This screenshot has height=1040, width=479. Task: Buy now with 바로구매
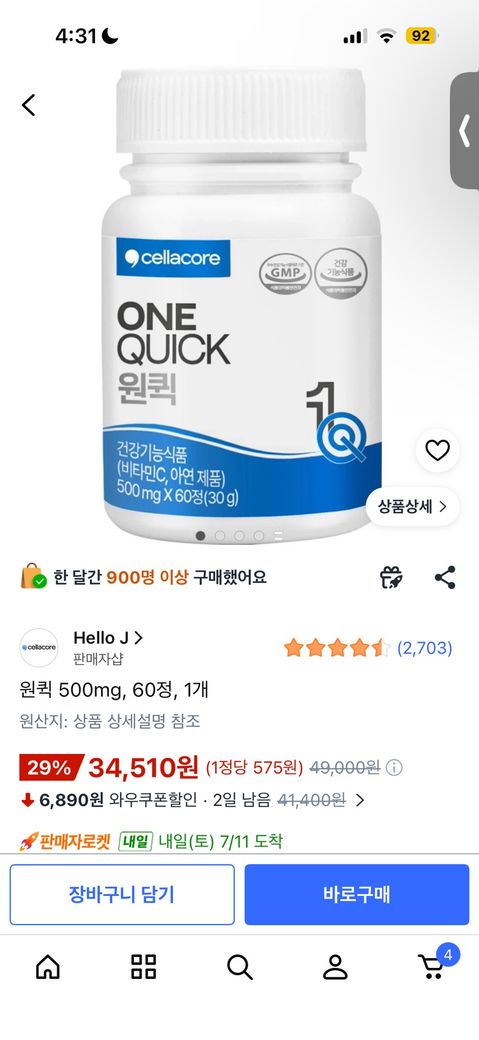click(357, 894)
